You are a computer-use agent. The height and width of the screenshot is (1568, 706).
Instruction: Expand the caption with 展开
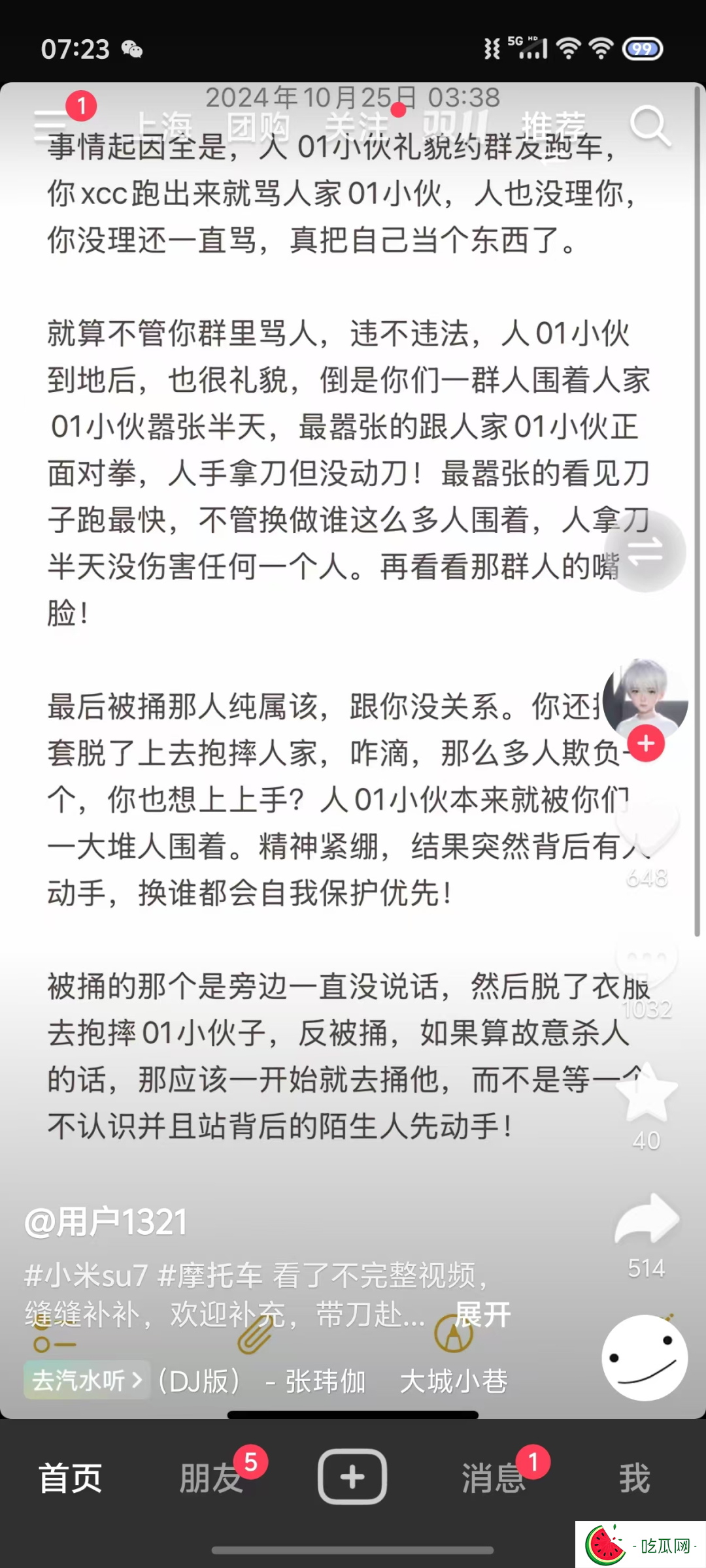pyautogui.click(x=482, y=1314)
